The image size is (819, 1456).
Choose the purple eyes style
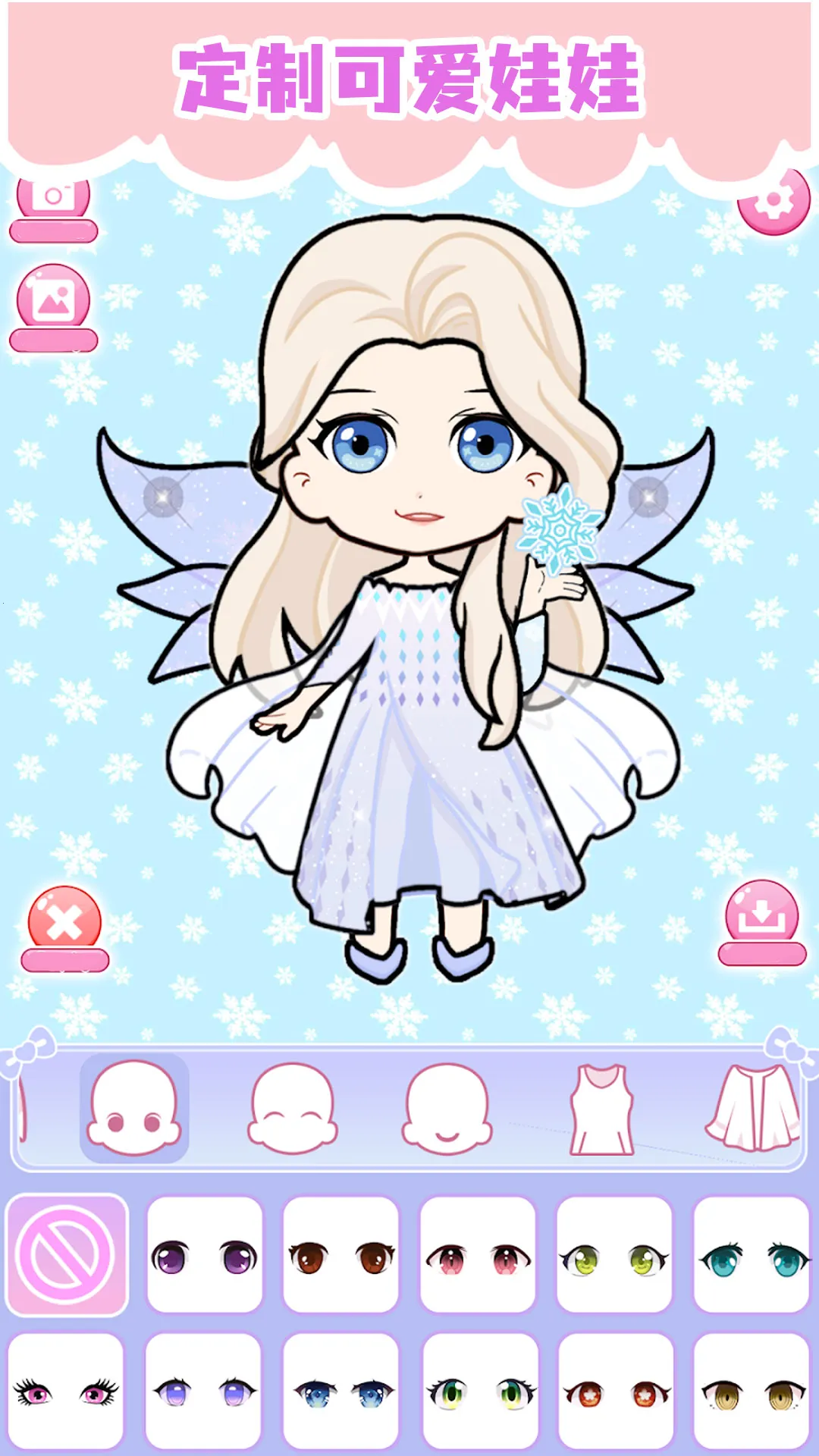click(204, 1255)
